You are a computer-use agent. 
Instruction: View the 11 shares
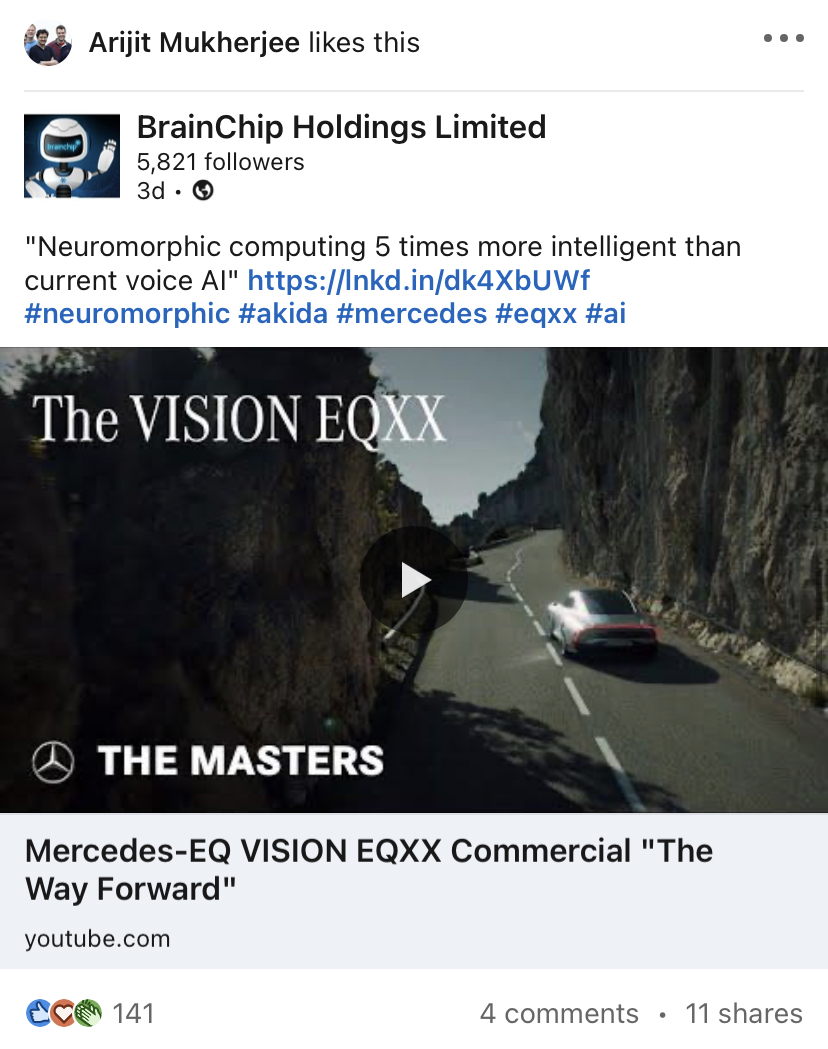click(743, 1013)
